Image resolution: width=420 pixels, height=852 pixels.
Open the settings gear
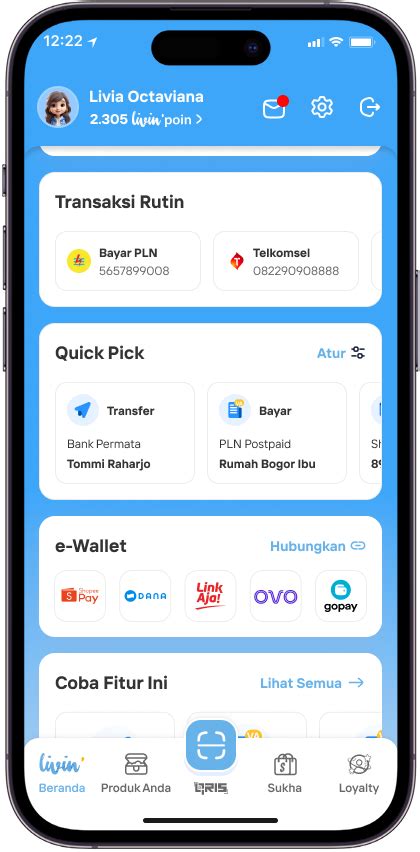tap(322, 107)
